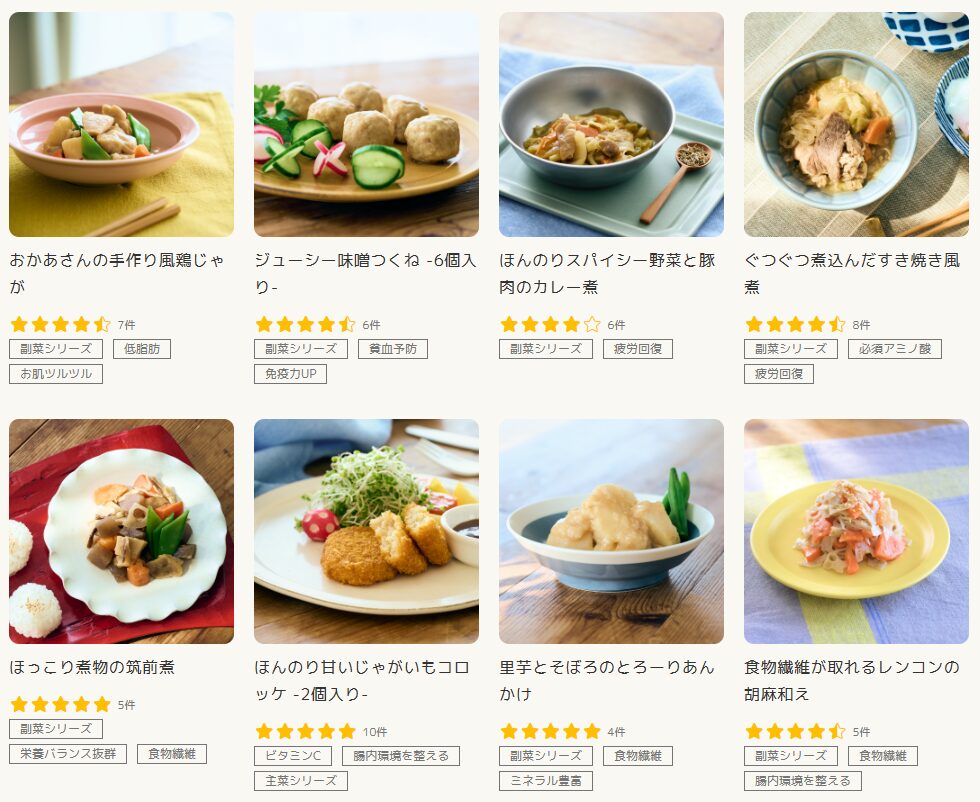
Task: Choose the ミネラル豊富 tag
Action: pyautogui.click(x=546, y=781)
